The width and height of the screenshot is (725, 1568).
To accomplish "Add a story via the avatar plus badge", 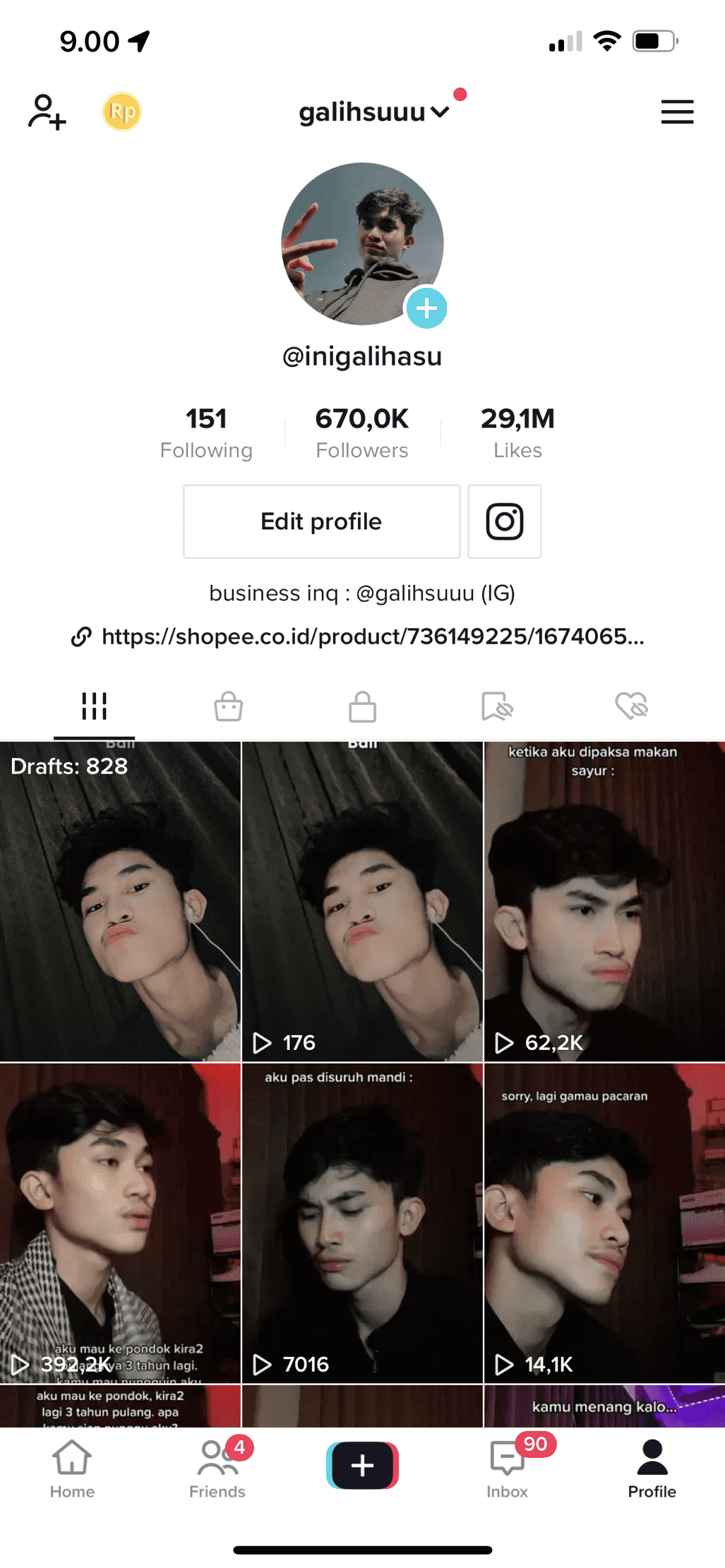I will (426, 308).
